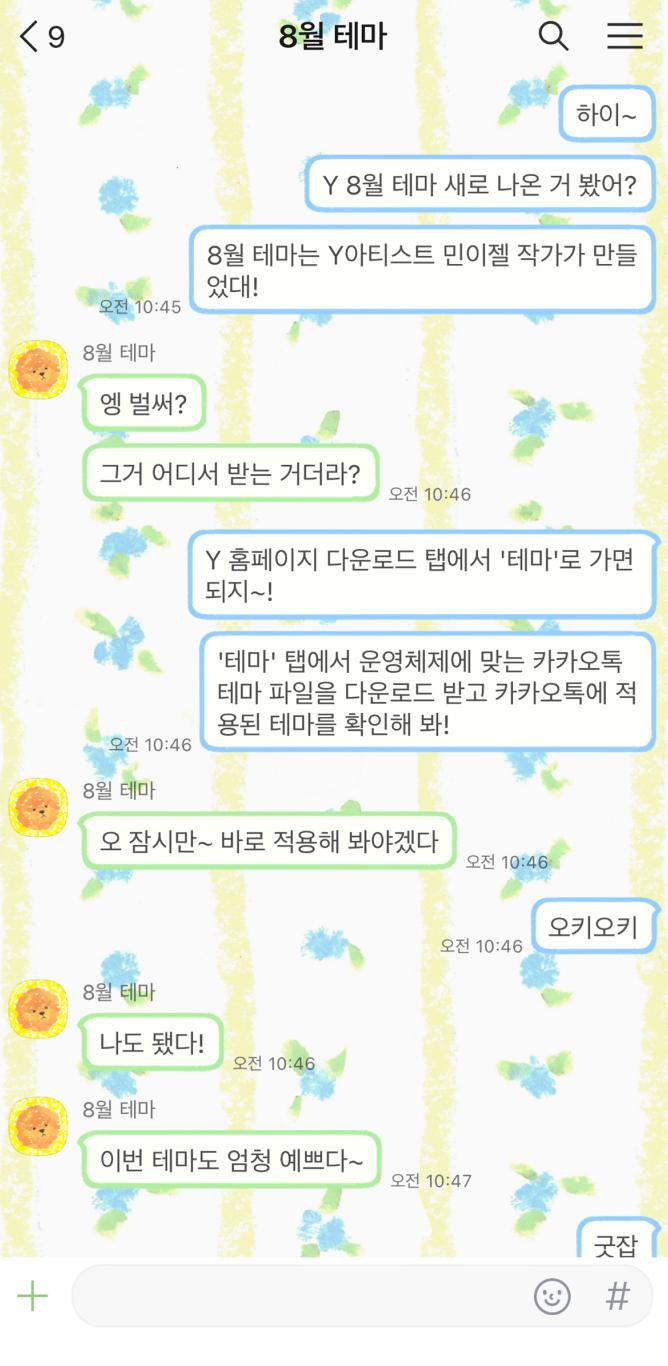This screenshot has height=1366, width=668.
Task: Open profile picture next to '엥 벌써?'
Action: coord(37,368)
